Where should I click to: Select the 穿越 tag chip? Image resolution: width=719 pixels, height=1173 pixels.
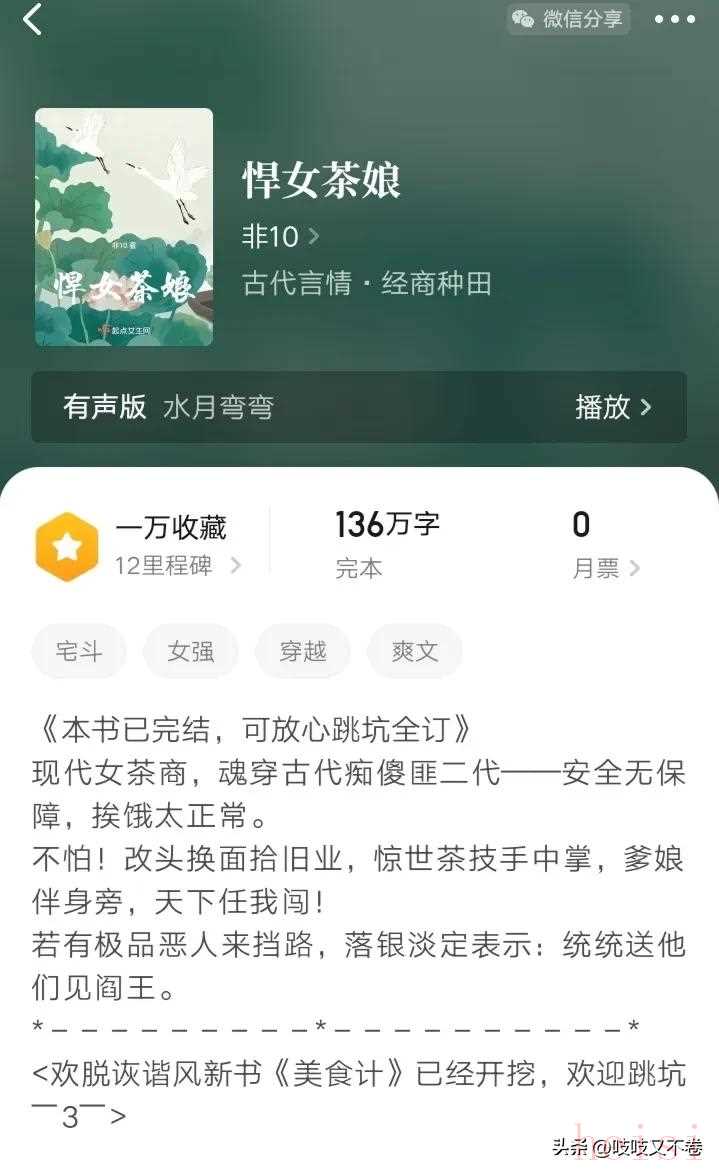(x=303, y=652)
